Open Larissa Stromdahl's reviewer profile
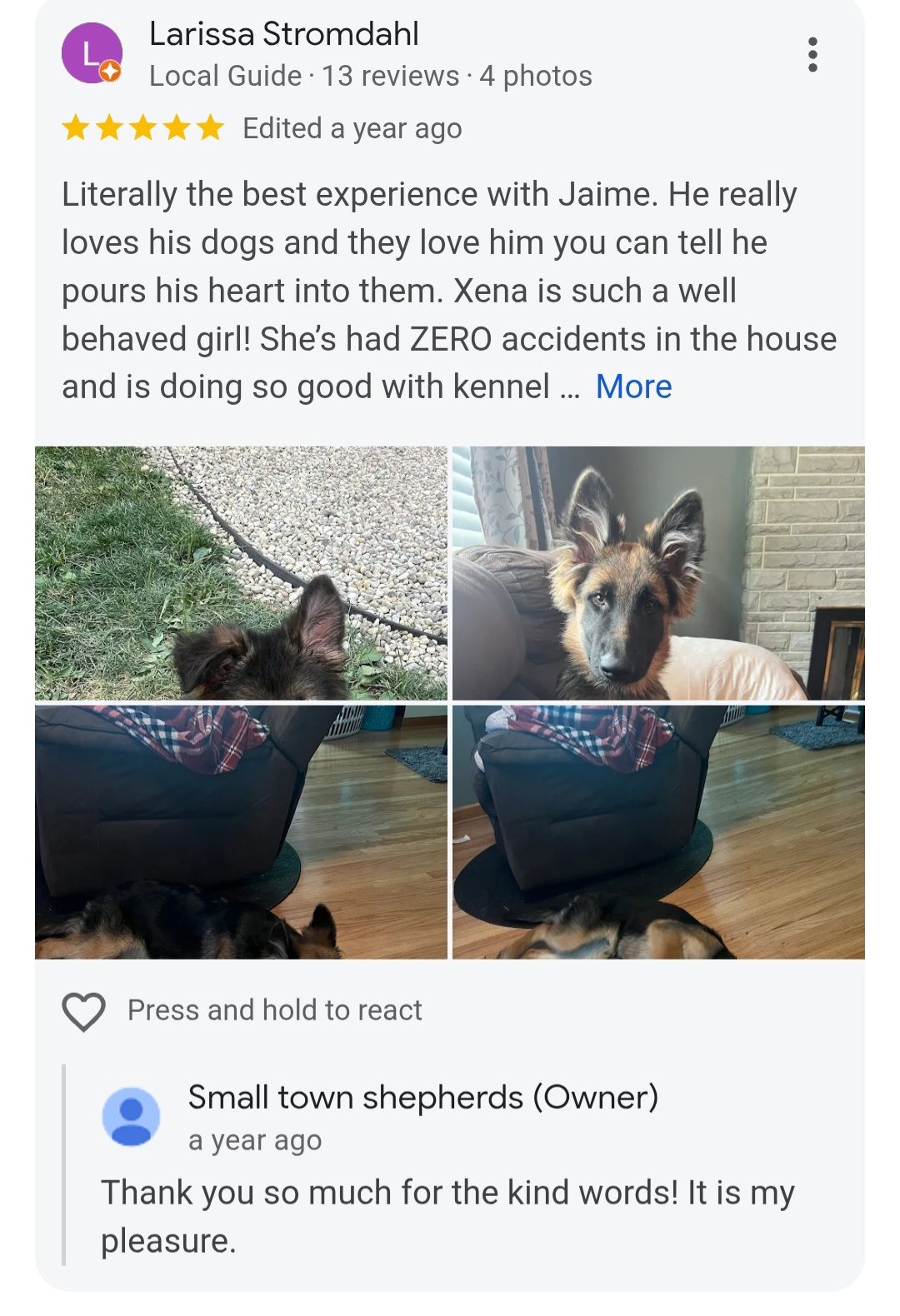900x1316 pixels. (x=283, y=34)
